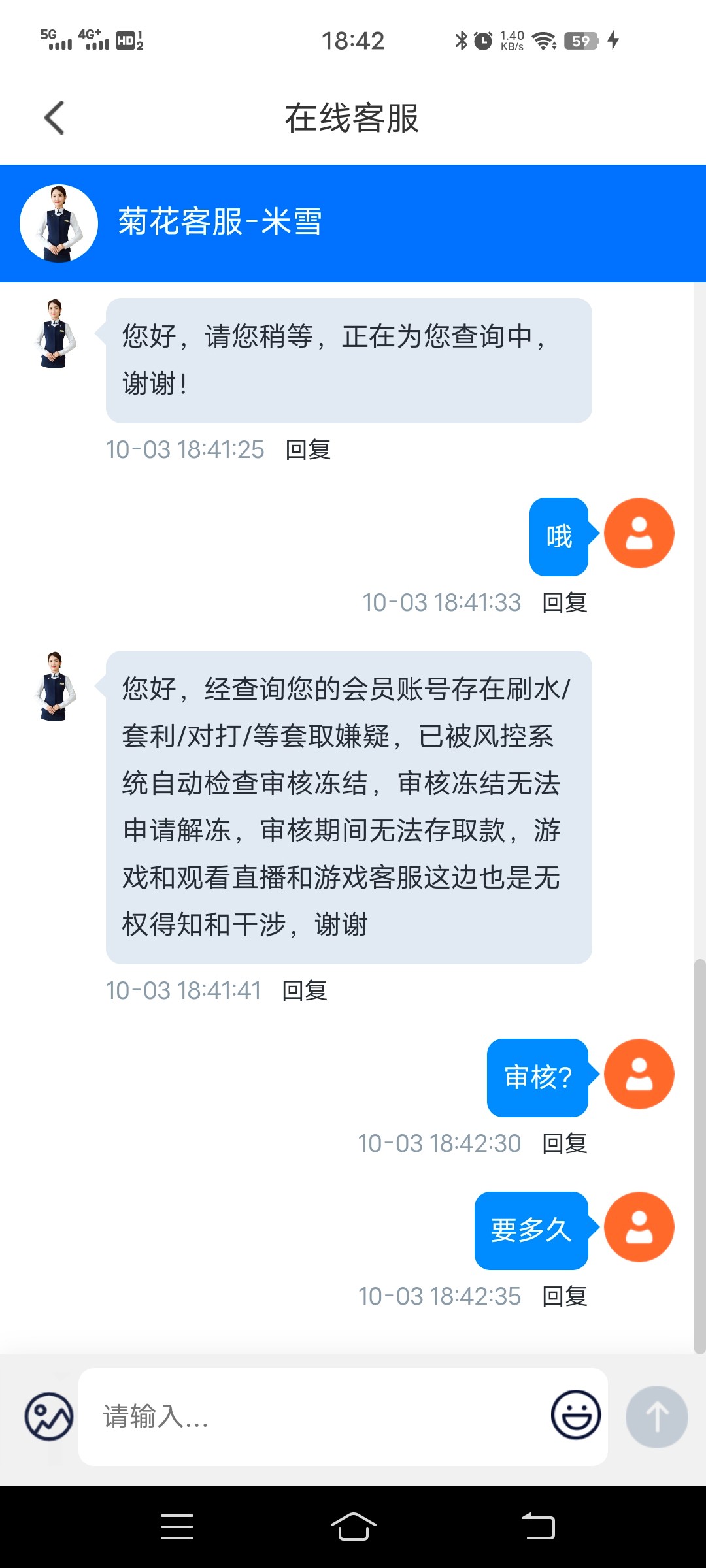706x1568 pixels.
Task: Reply to the 要多久 message
Action: [x=565, y=1296]
